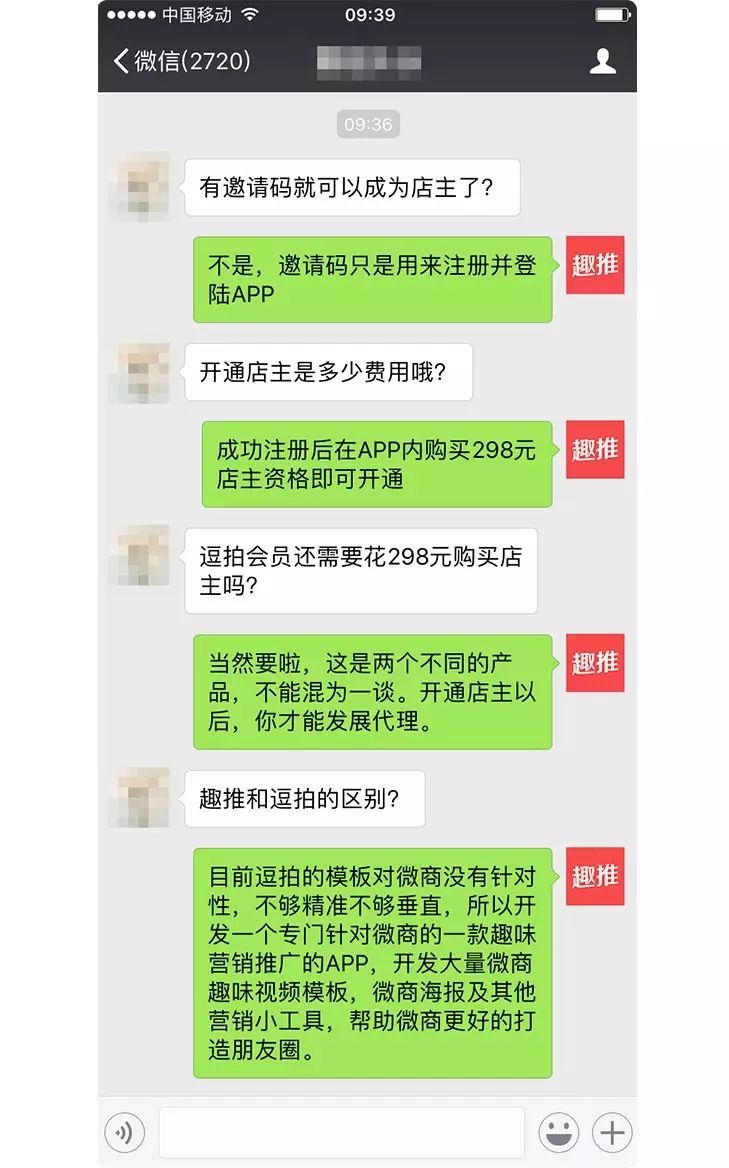Switch to voice message input
This screenshot has height=1168, width=729.
[x=125, y=1133]
